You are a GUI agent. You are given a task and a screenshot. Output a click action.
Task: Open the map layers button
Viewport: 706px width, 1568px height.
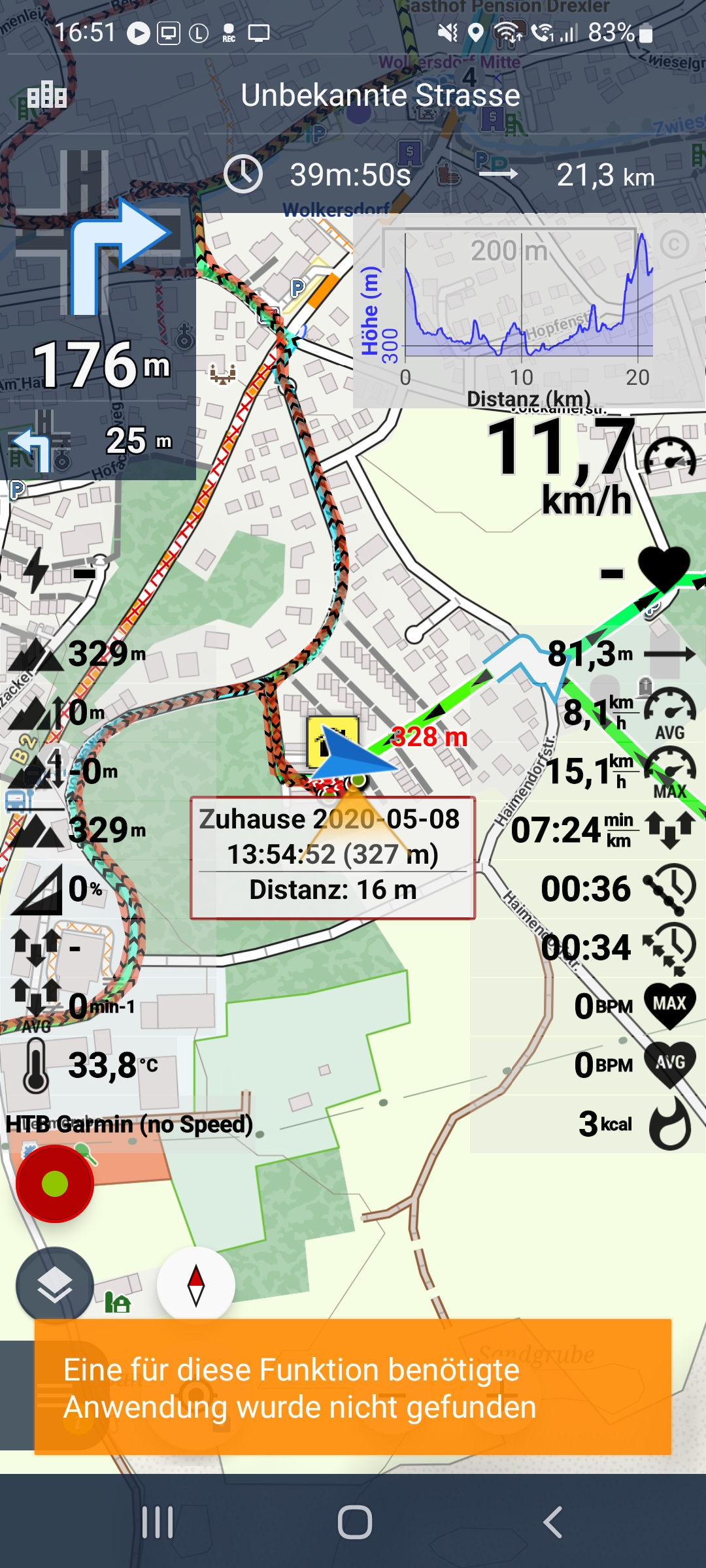54,1285
